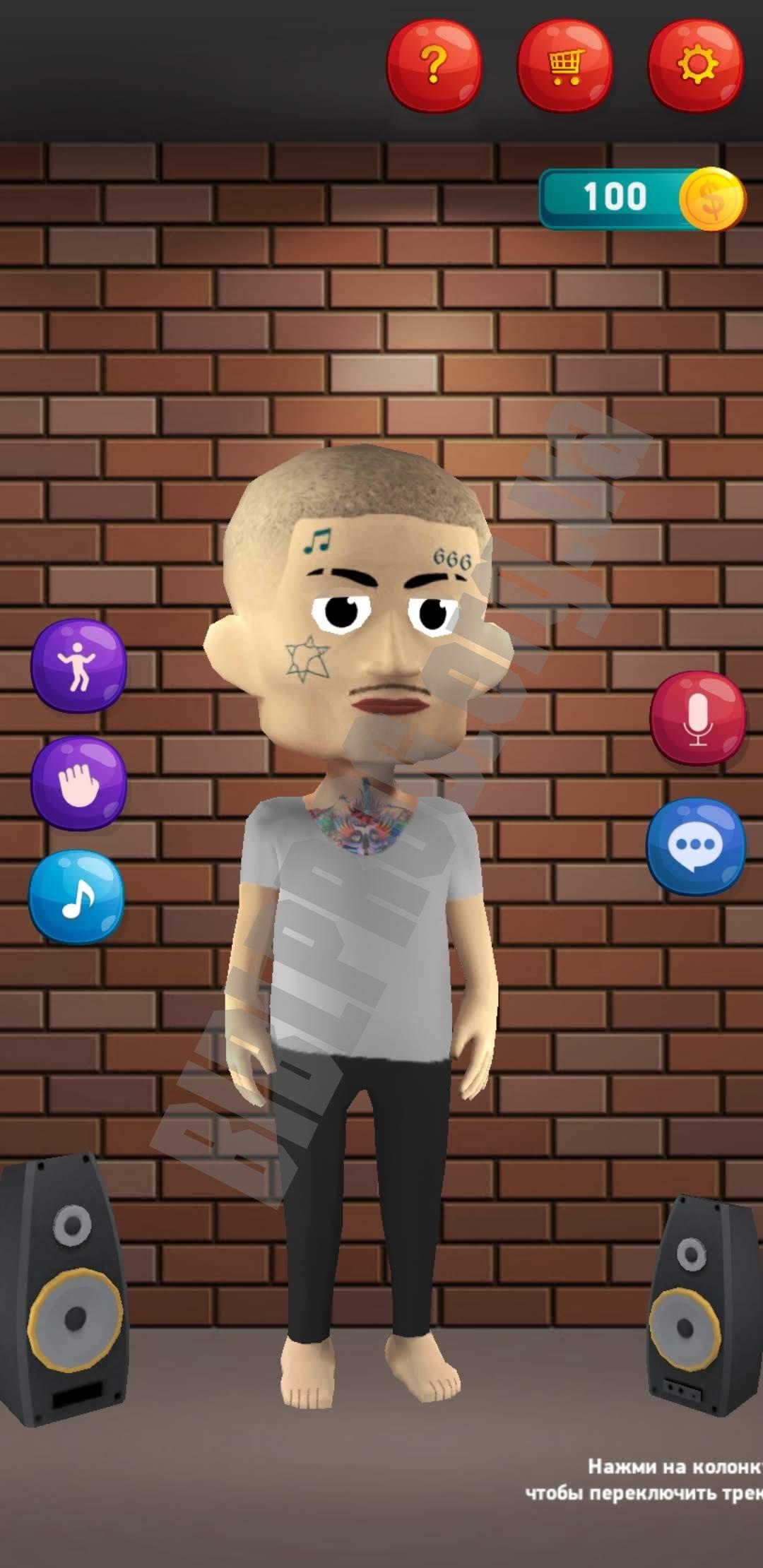Tap the purple hand button
This screenshot has width=763, height=1568.
pyautogui.click(x=78, y=783)
